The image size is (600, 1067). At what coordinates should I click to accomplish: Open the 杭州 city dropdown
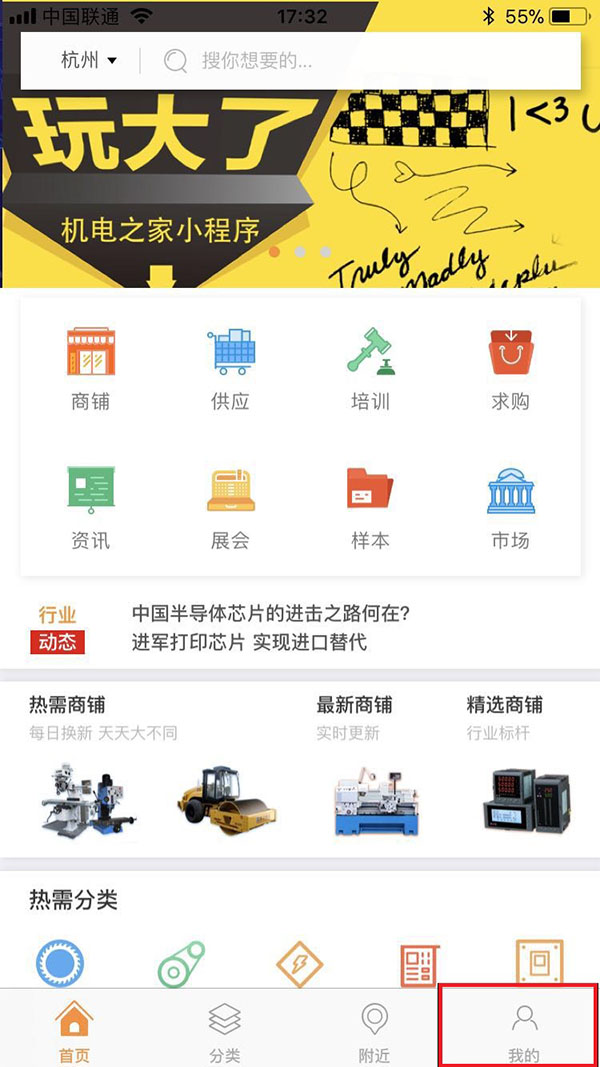point(89,61)
